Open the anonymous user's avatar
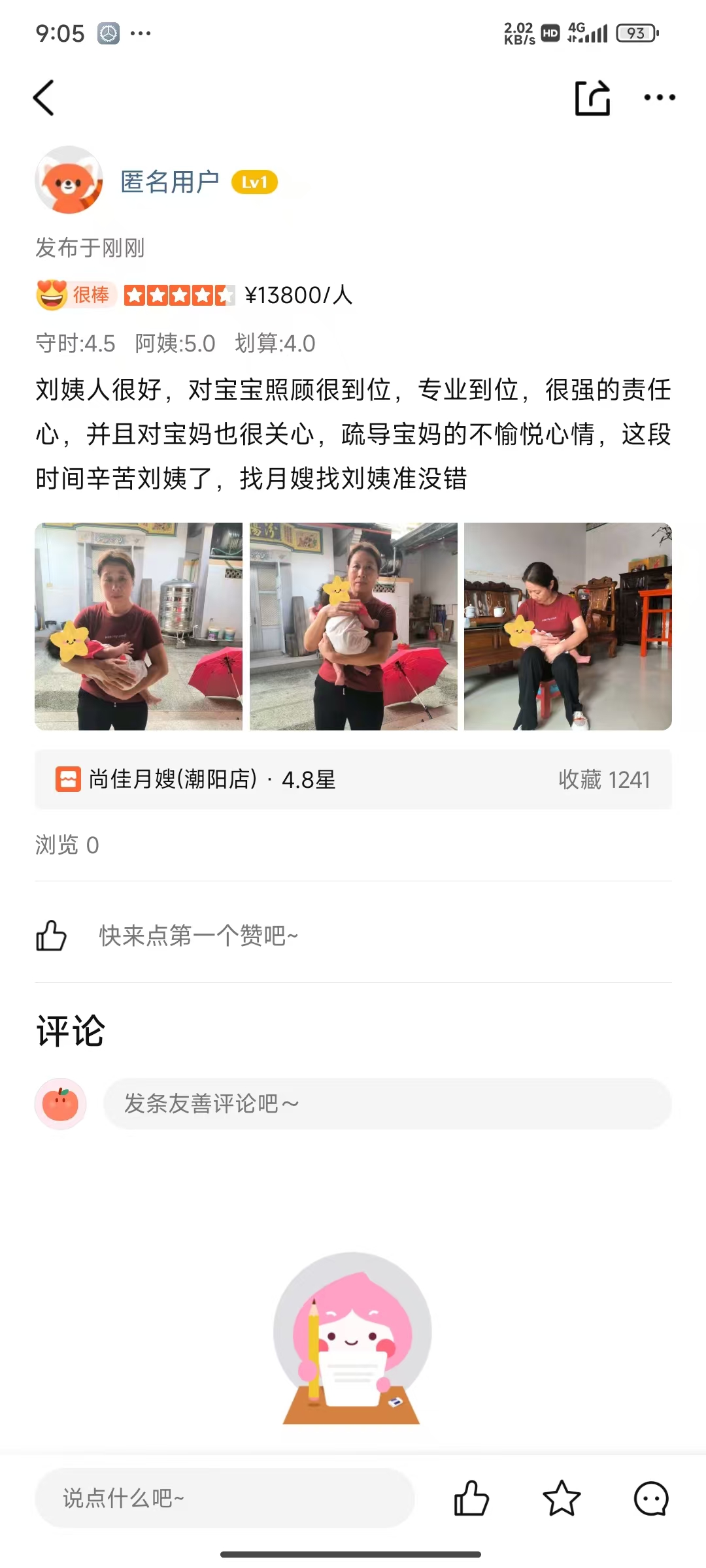706x1568 pixels. tap(69, 180)
